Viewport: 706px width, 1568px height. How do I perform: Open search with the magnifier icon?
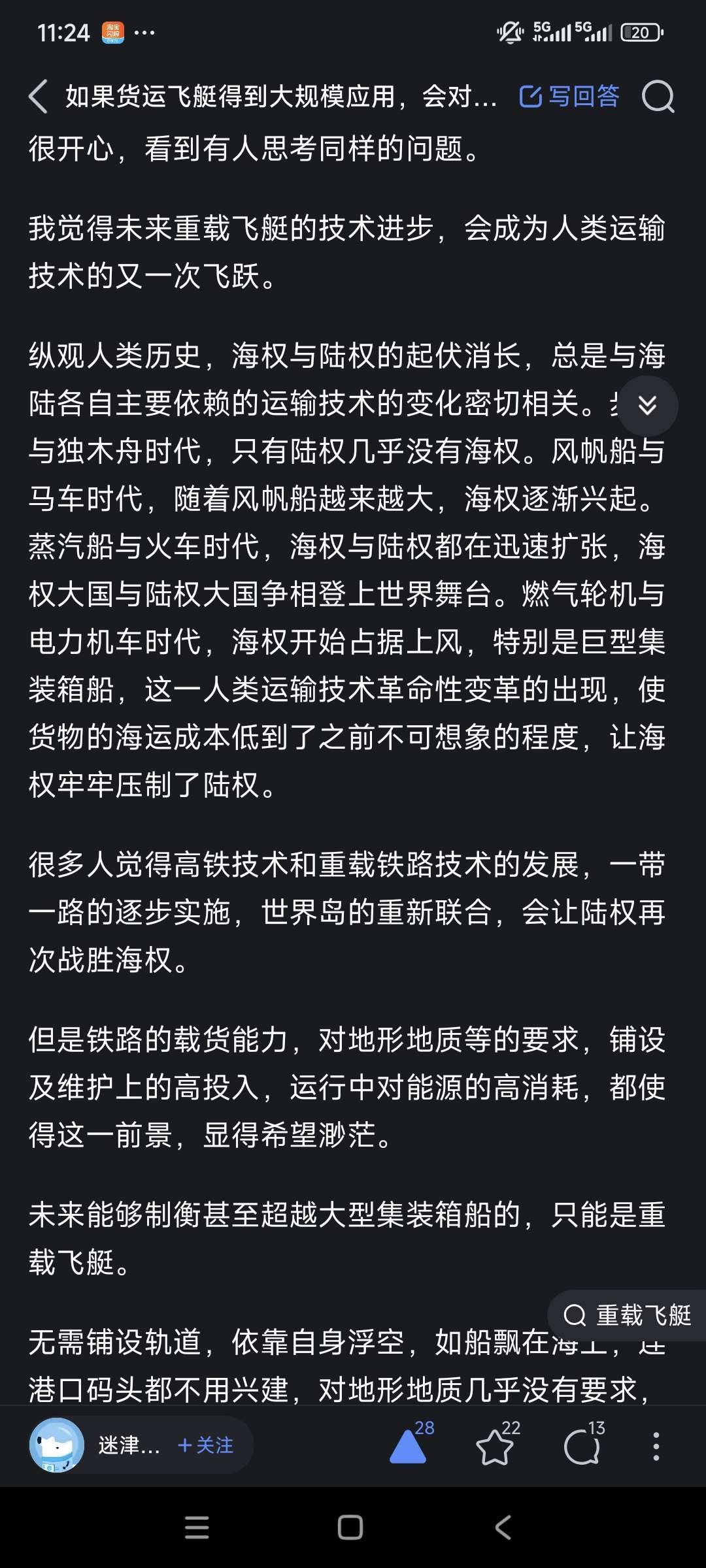[658, 97]
